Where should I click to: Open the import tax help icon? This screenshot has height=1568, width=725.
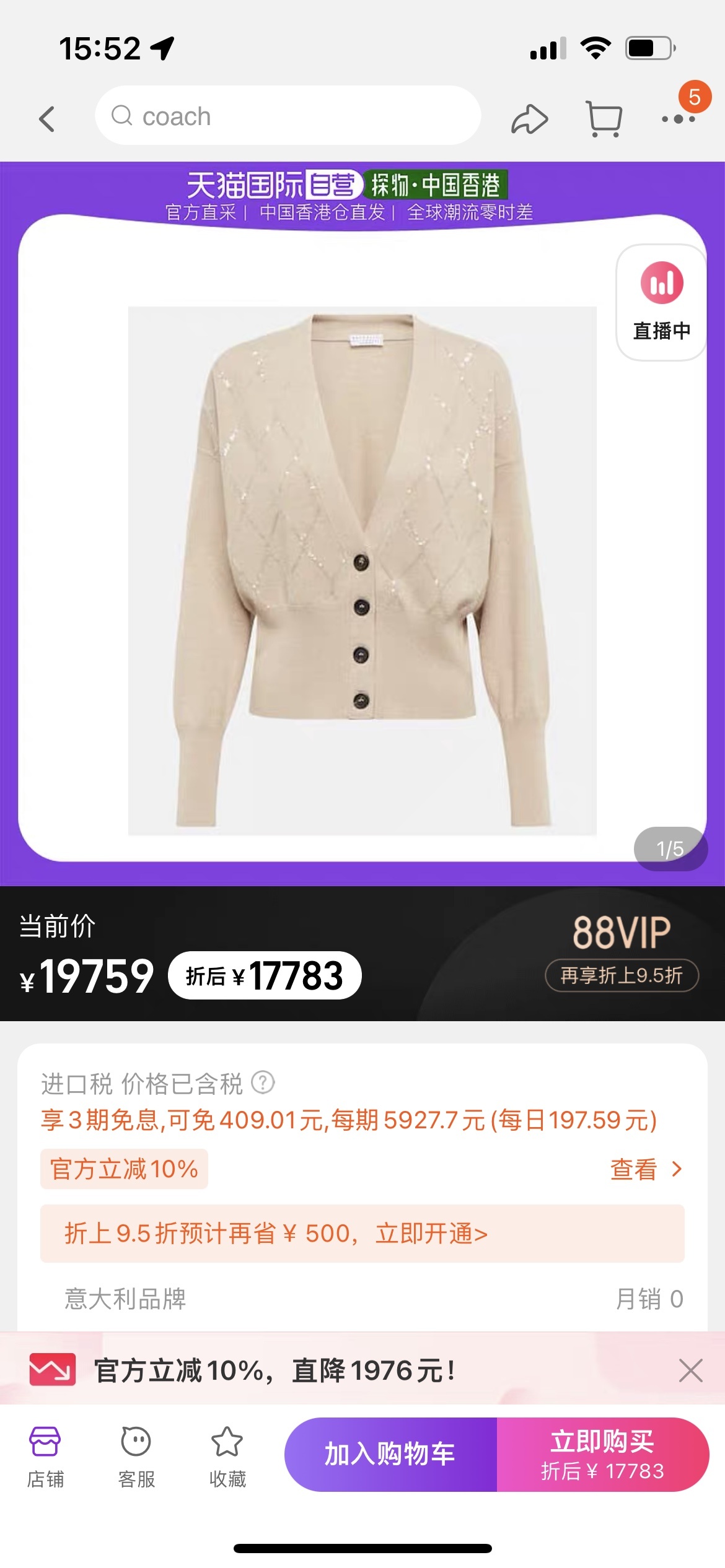(x=263, y=1083)
